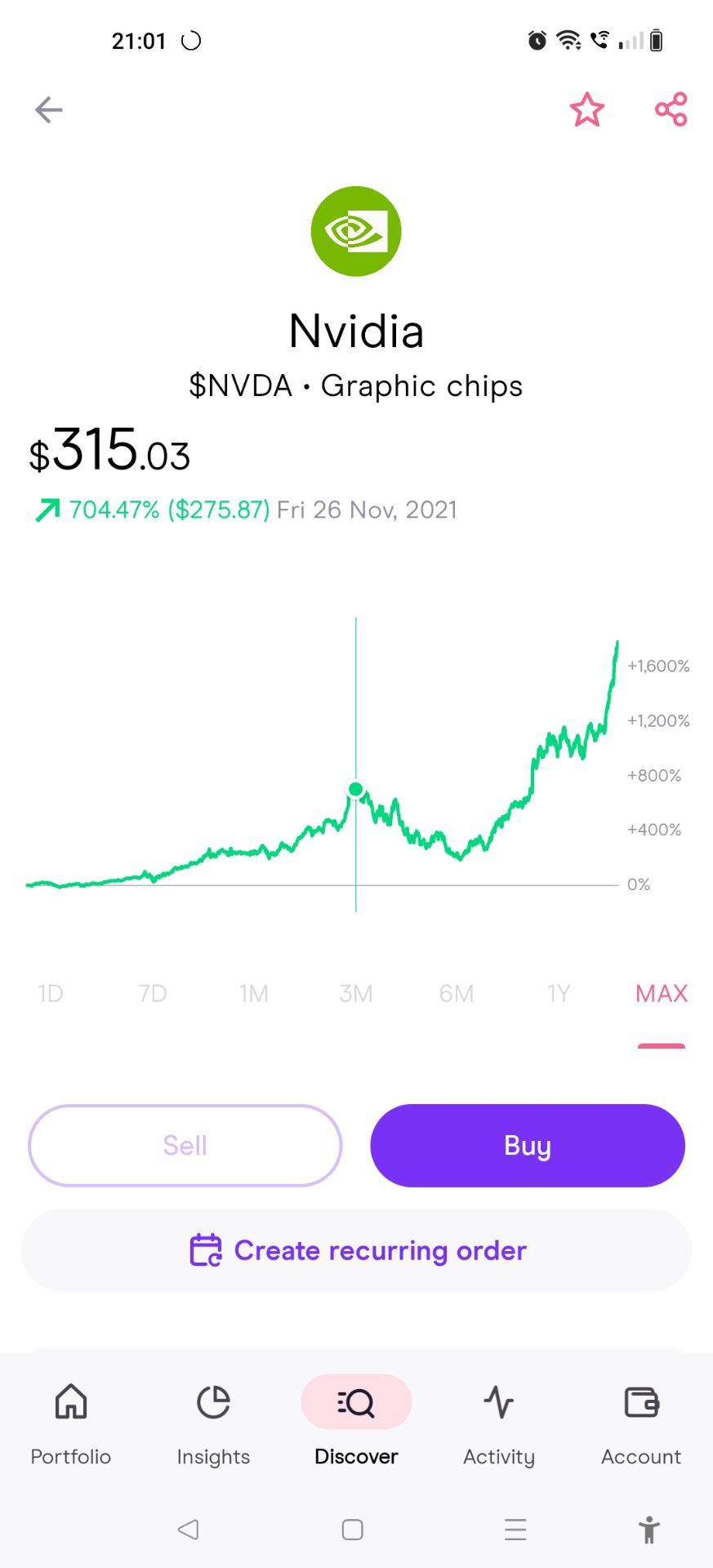This screenshot has width=713, height=1568.
Task: Select the 1D chart range
Action: coord(51,993)
